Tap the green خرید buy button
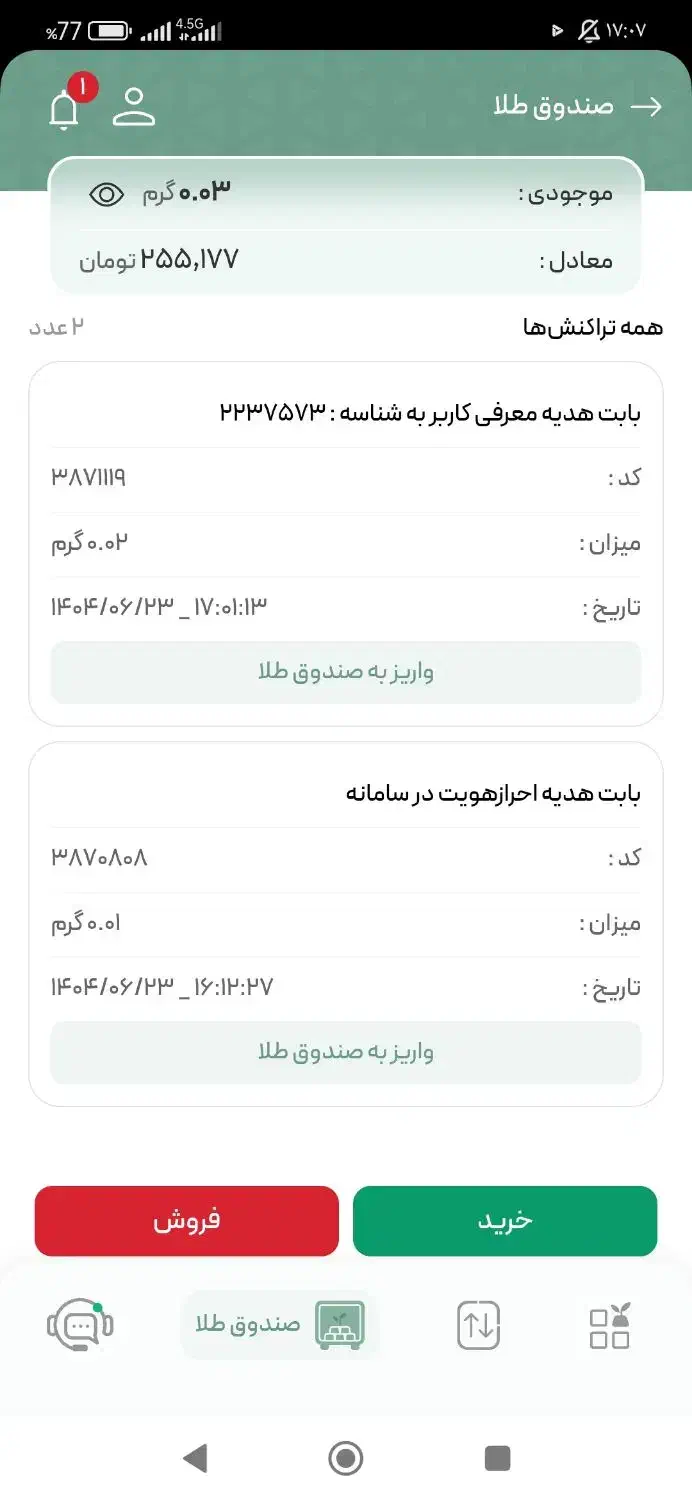The image size is (692, 1500). click(505, 1221)
